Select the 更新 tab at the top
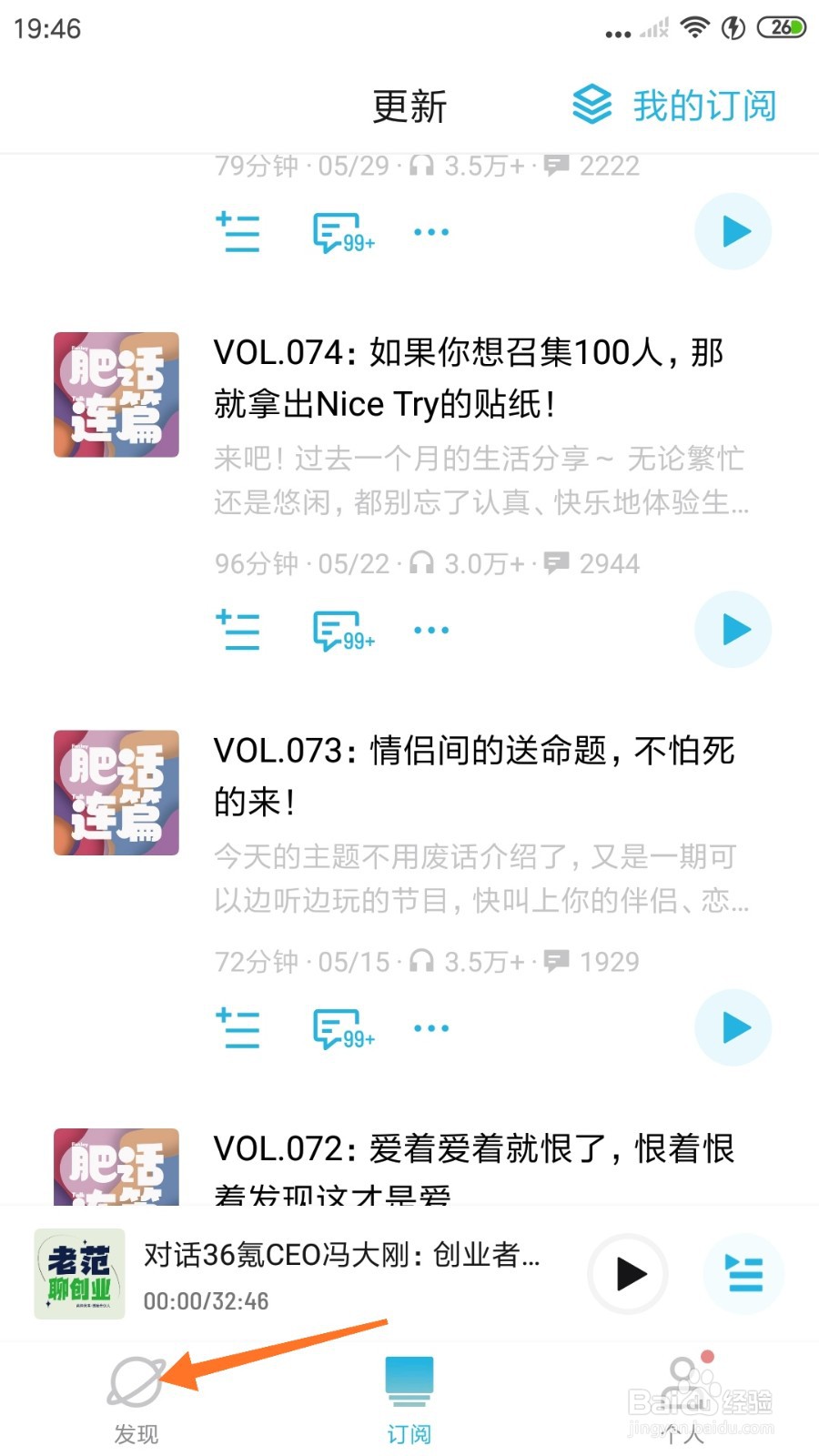The image size is (819, 1456). (408, 106)
